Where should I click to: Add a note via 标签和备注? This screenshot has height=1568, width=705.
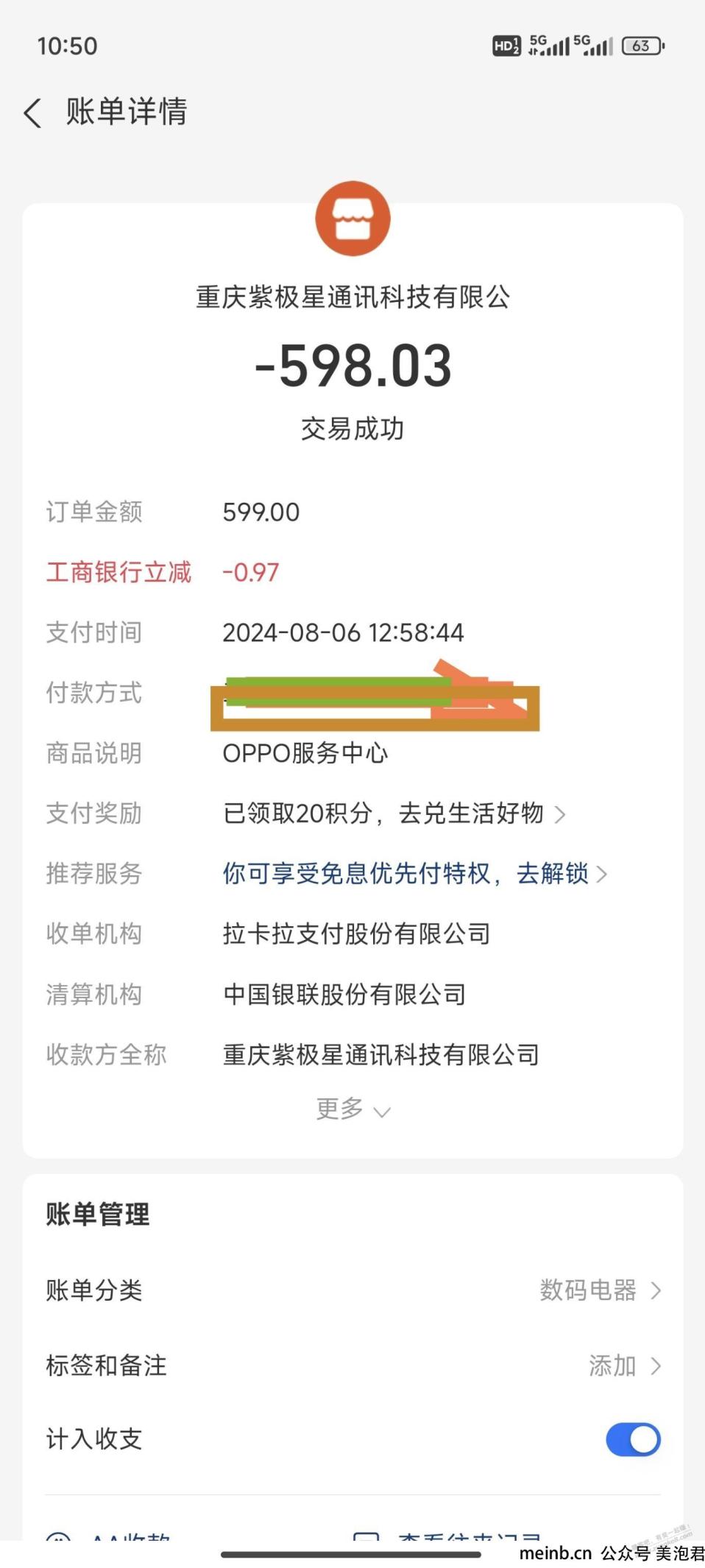353,1366
